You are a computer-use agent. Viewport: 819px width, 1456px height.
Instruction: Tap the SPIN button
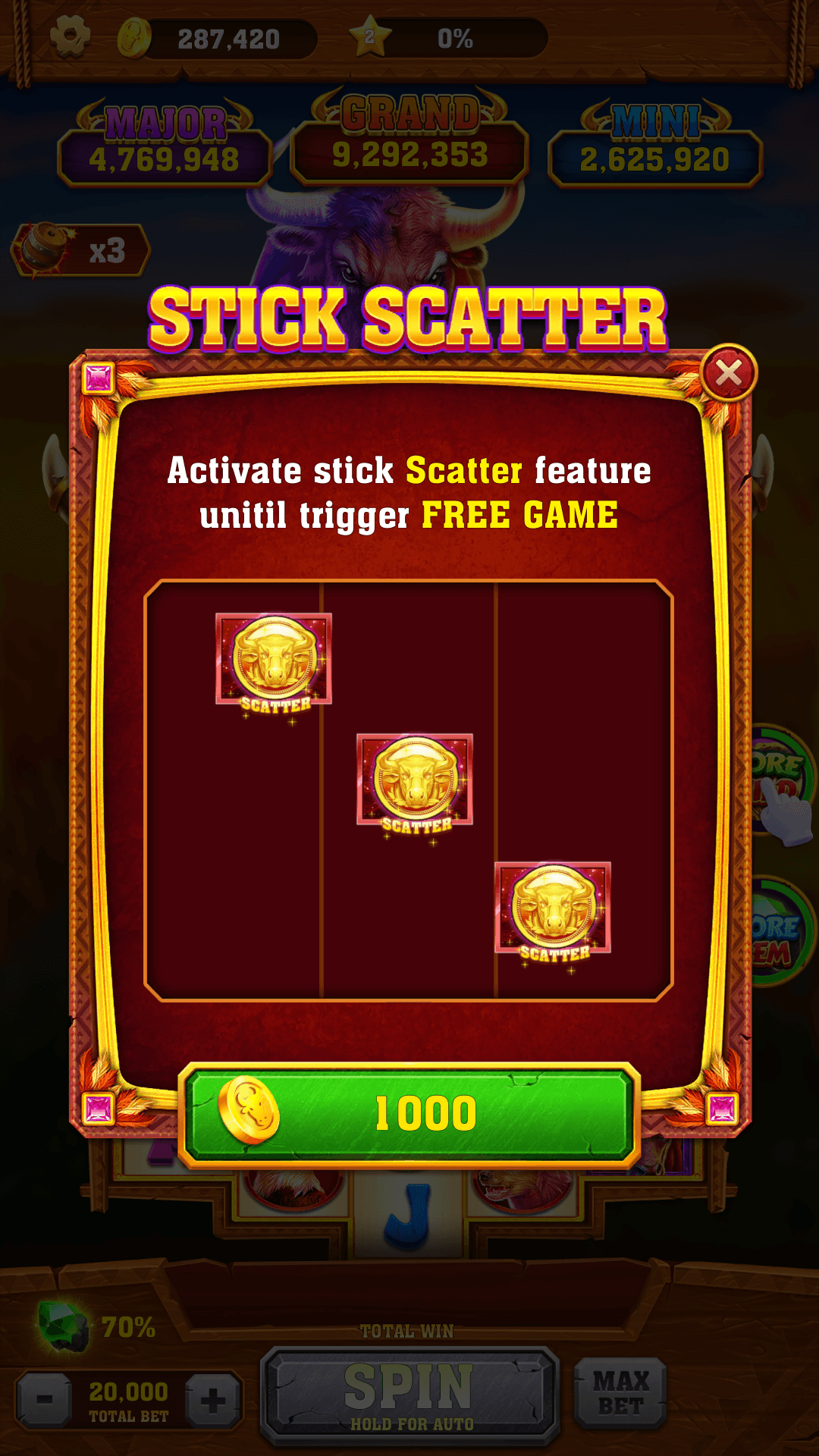point(409,1395)
